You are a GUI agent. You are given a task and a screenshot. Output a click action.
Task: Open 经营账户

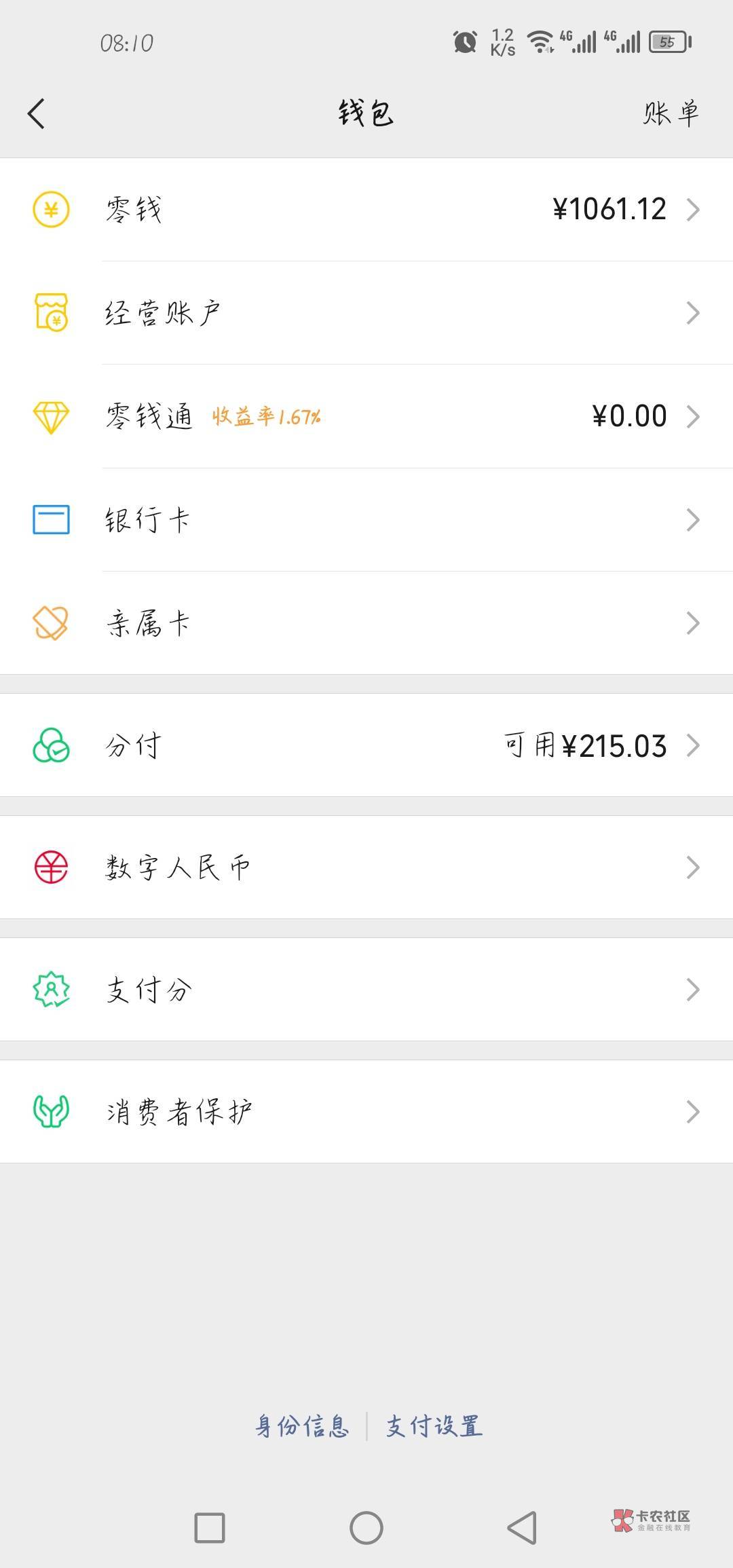(366, 313)
